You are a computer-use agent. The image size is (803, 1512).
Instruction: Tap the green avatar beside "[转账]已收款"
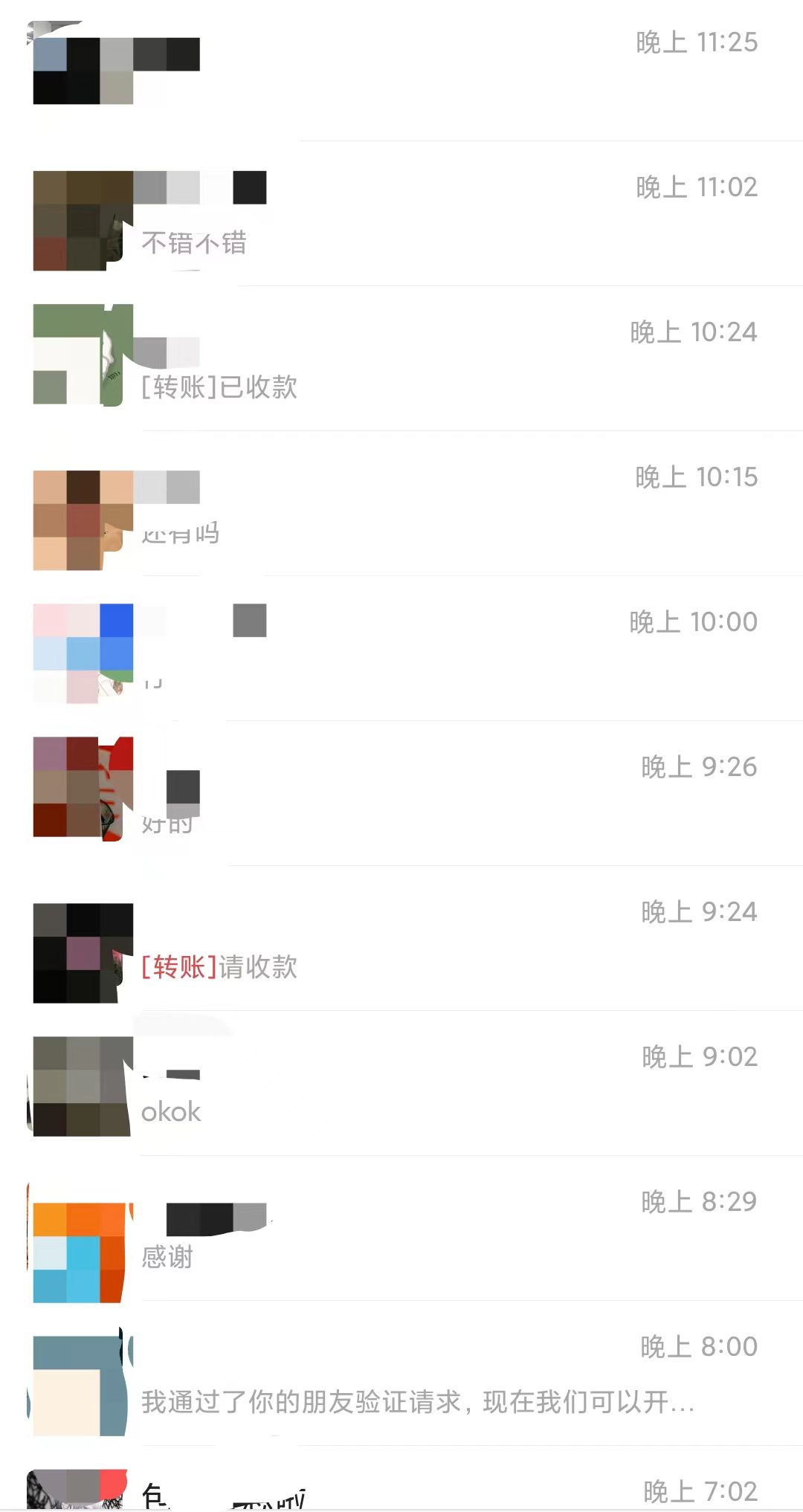[x=82, y=355]
